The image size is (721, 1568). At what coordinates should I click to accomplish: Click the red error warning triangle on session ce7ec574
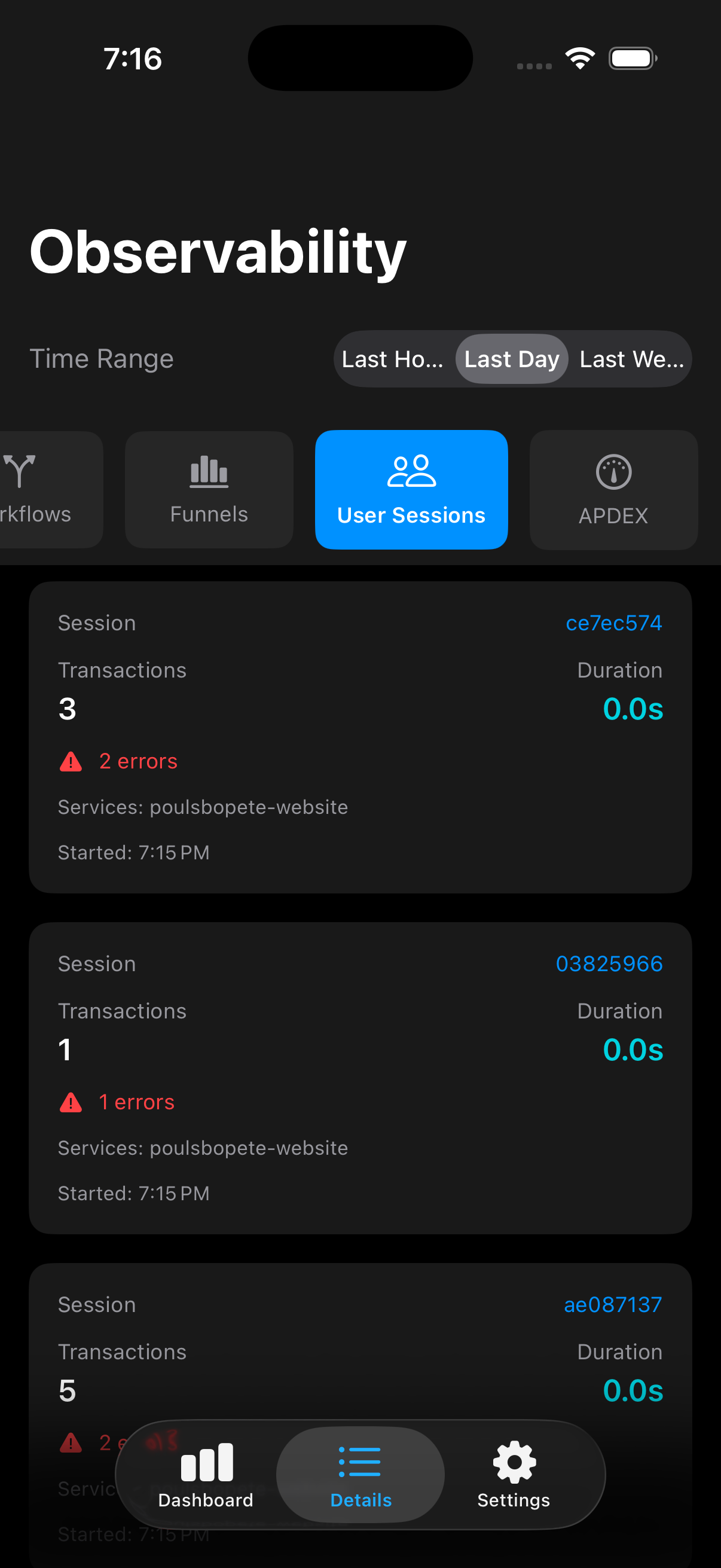(x=71, y=761)
